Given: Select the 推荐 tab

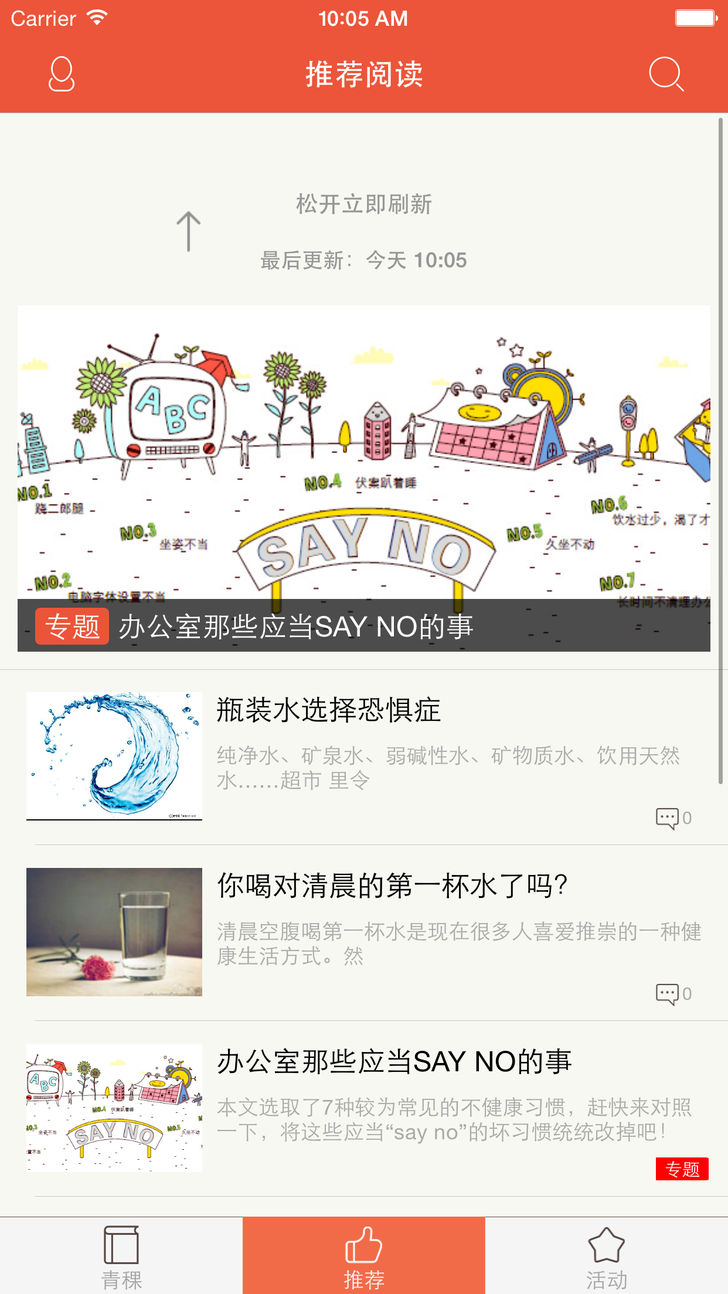Looking at the screenshot, I should tap(364, 1256).
